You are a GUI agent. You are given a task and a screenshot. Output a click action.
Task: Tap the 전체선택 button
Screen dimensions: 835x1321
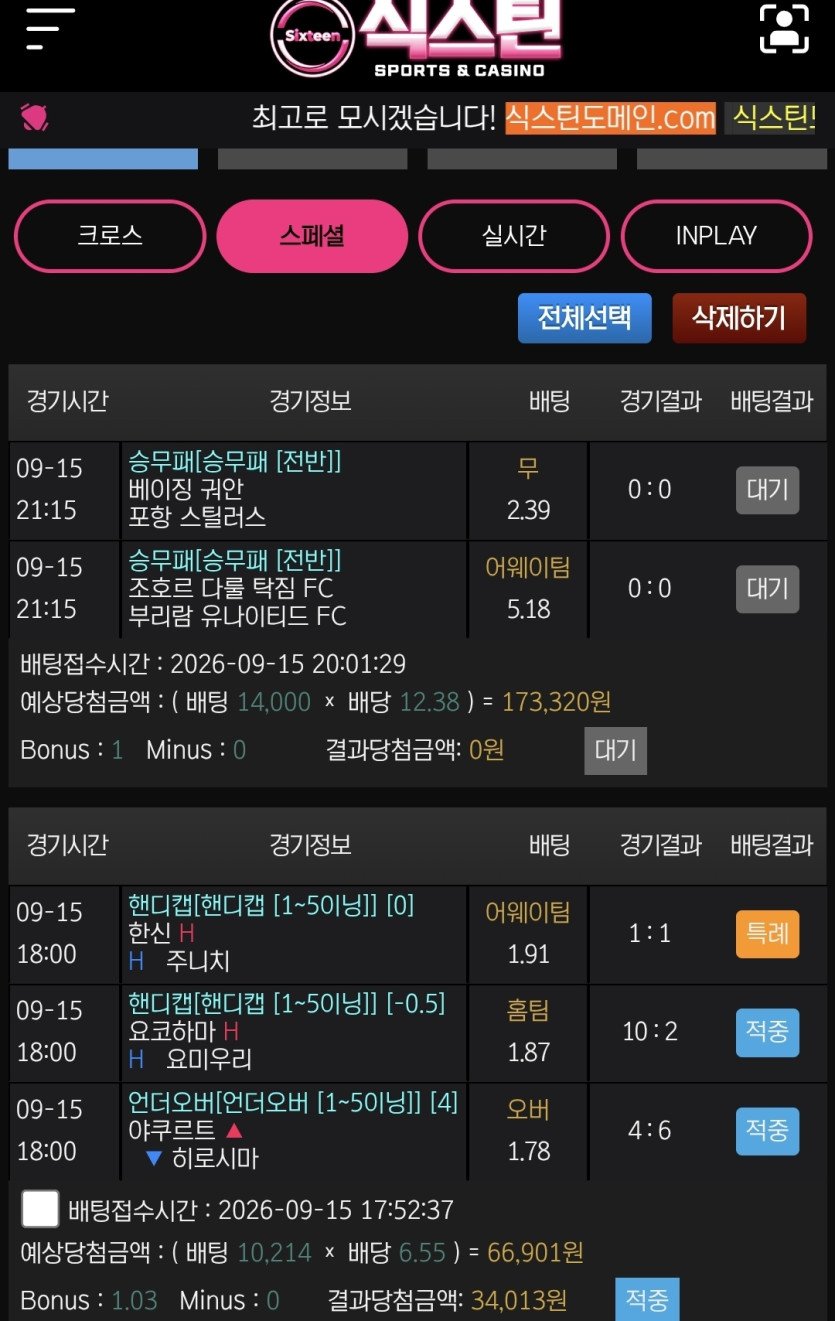click(x=585, y=318)
